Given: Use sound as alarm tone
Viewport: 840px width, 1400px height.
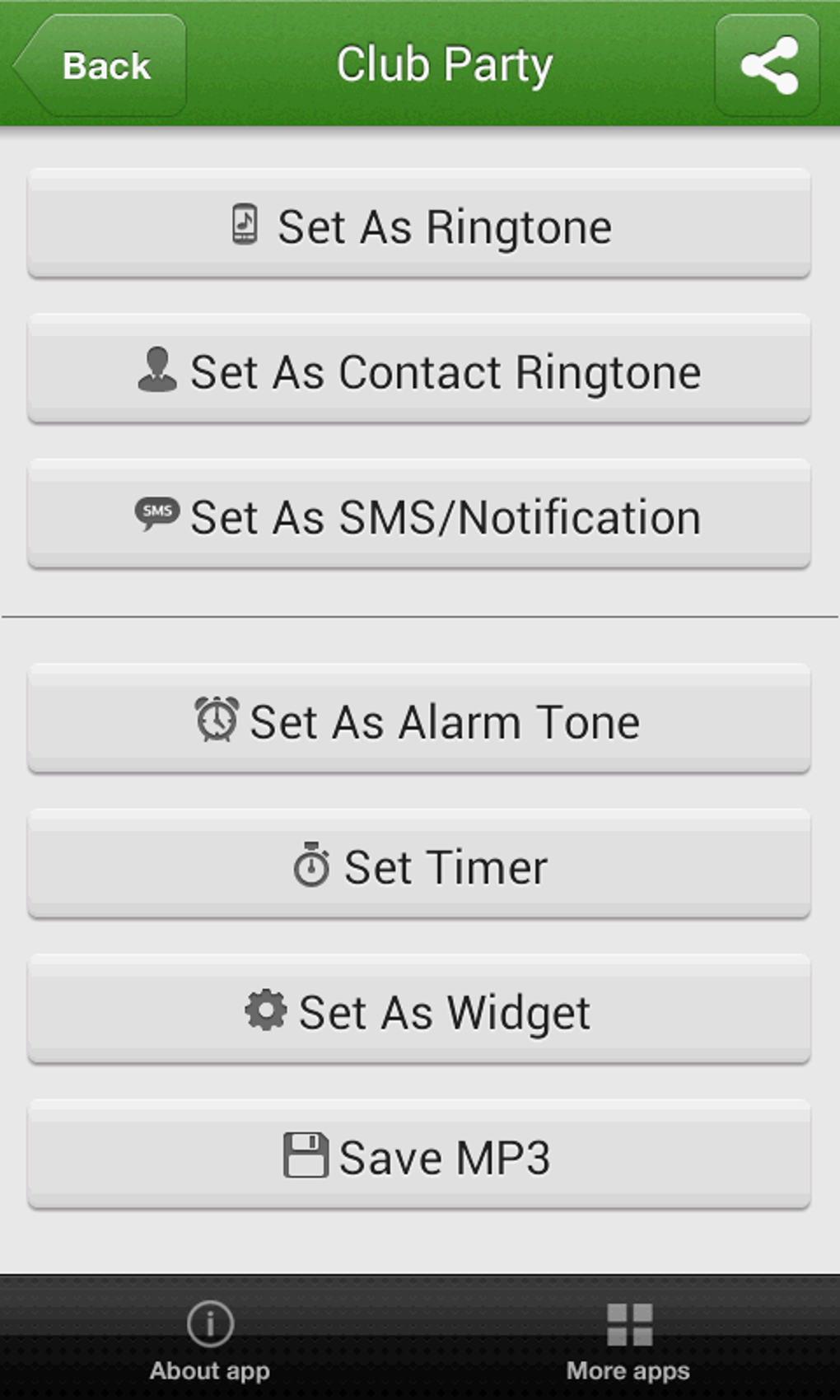Looking at the screenshot, I should (419, 720).
